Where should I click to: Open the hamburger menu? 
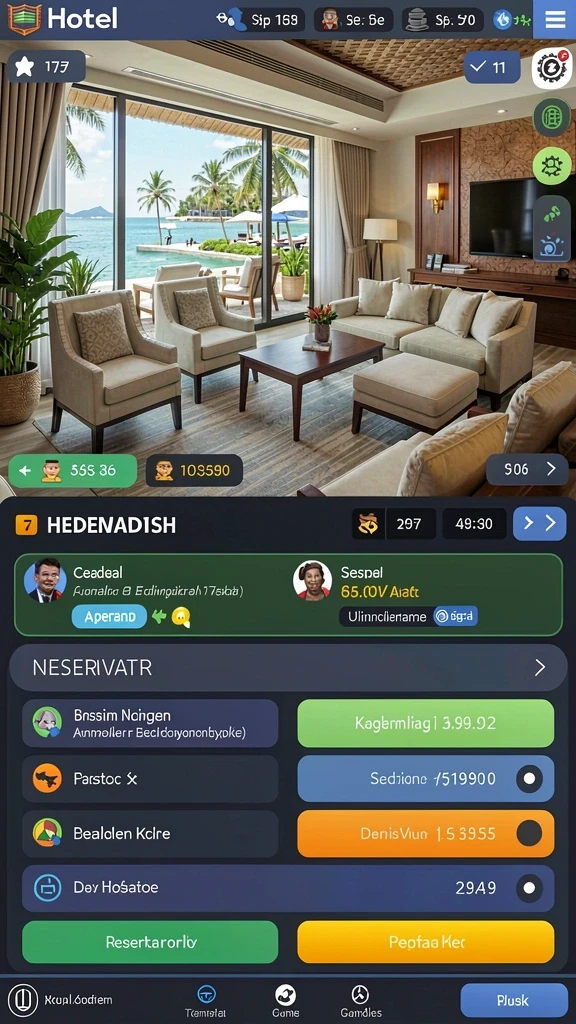[554, 20]
